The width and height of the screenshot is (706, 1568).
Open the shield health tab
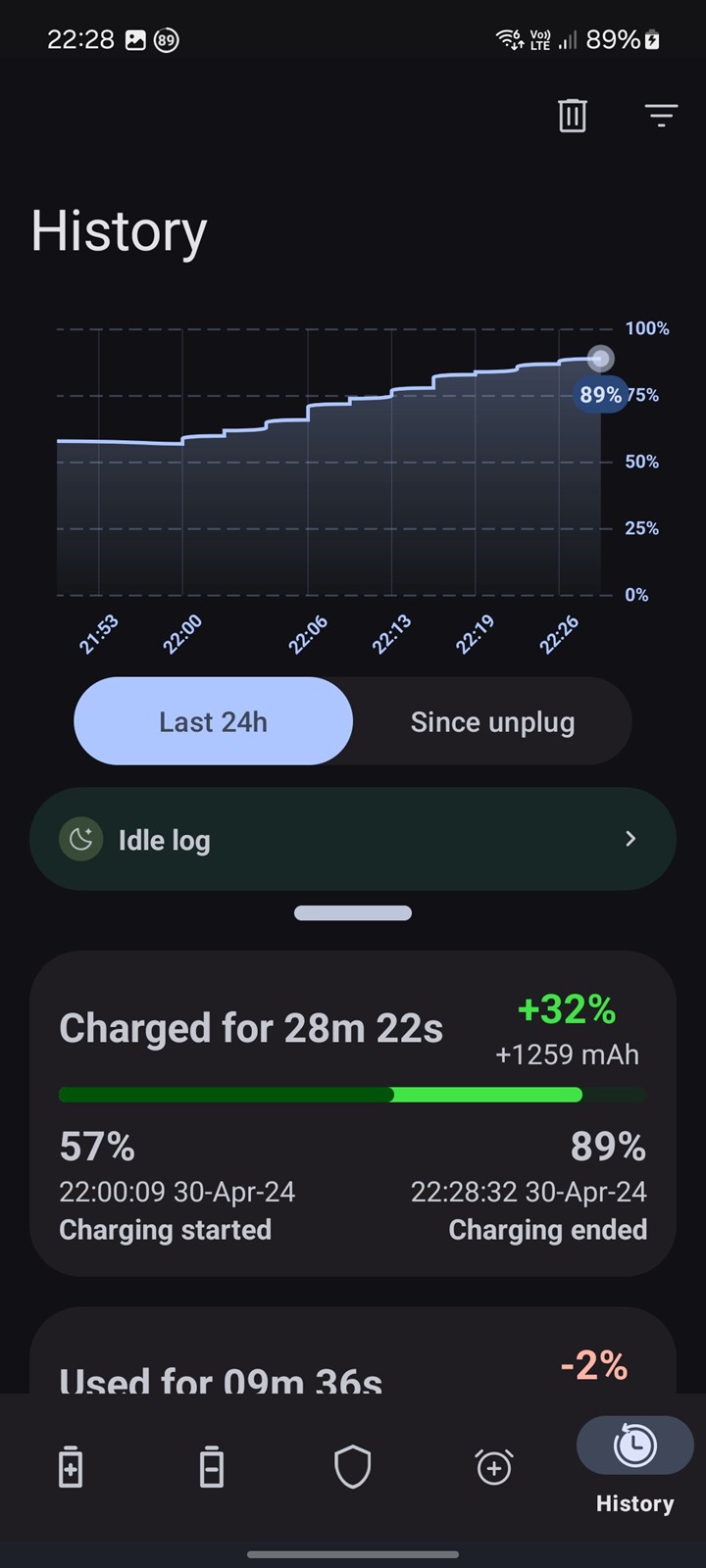(x=353, y=1467)
